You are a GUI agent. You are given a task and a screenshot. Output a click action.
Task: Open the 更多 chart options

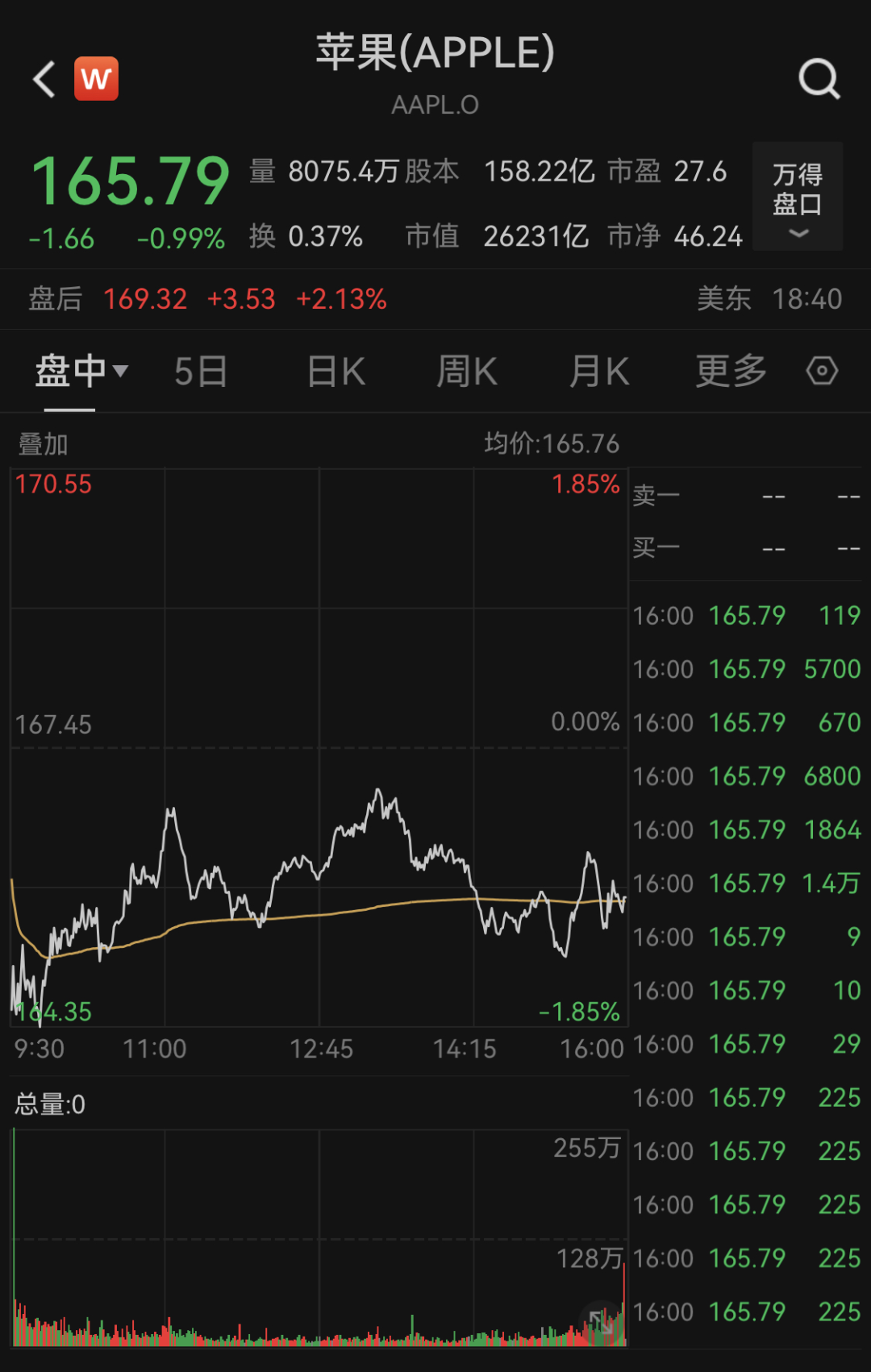(x=731, y=372)
